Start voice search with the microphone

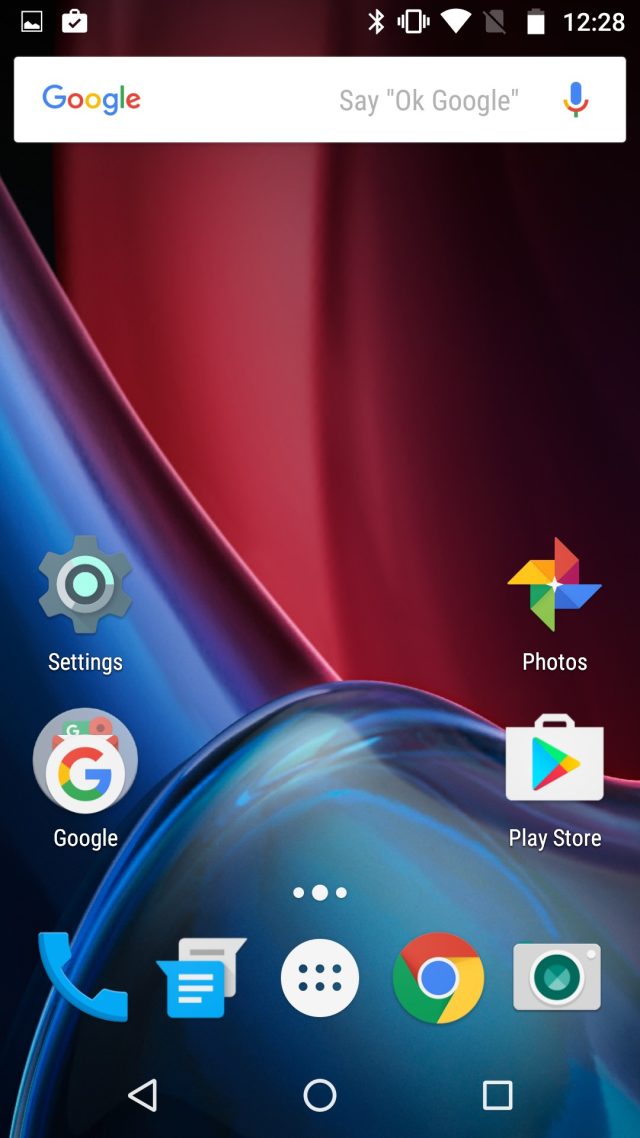point(575,100)
